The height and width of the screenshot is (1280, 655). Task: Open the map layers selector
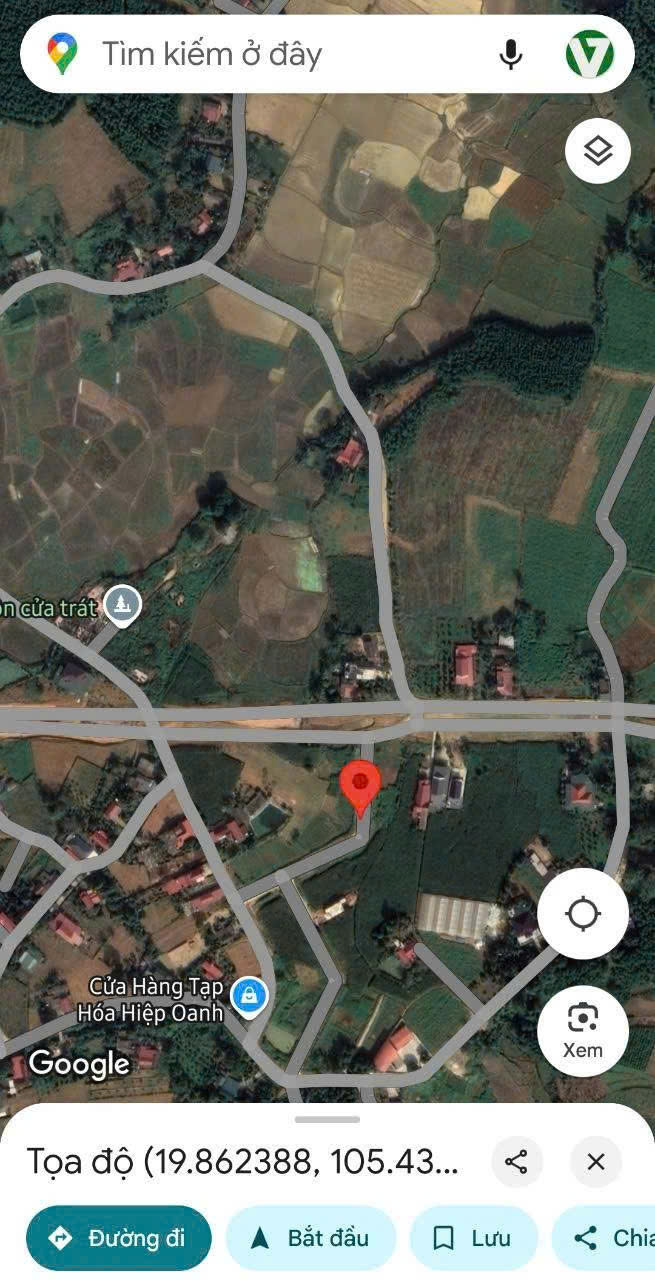click(598, 152)
